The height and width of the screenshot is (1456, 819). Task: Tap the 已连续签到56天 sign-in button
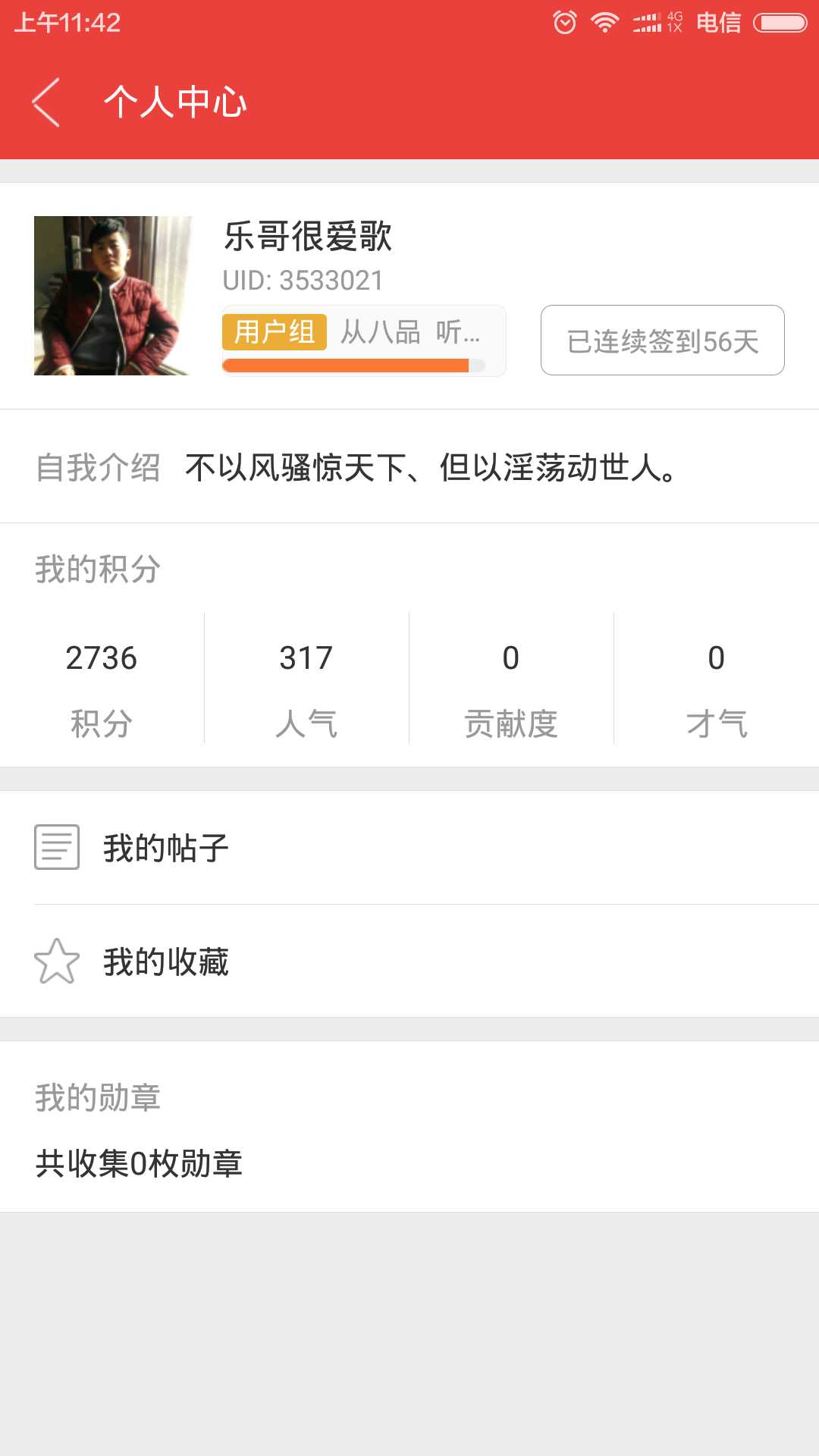click(662, 340)
